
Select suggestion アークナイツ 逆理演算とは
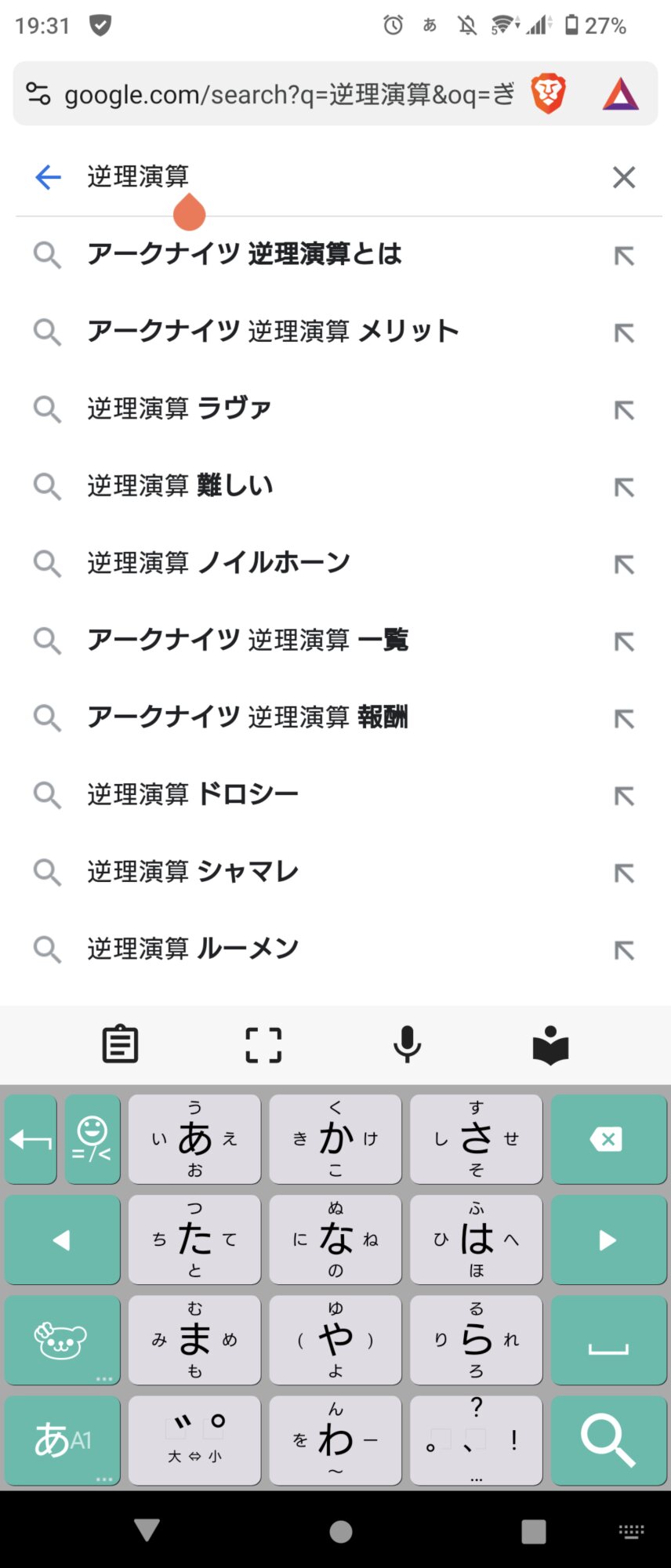click(245, 254)
